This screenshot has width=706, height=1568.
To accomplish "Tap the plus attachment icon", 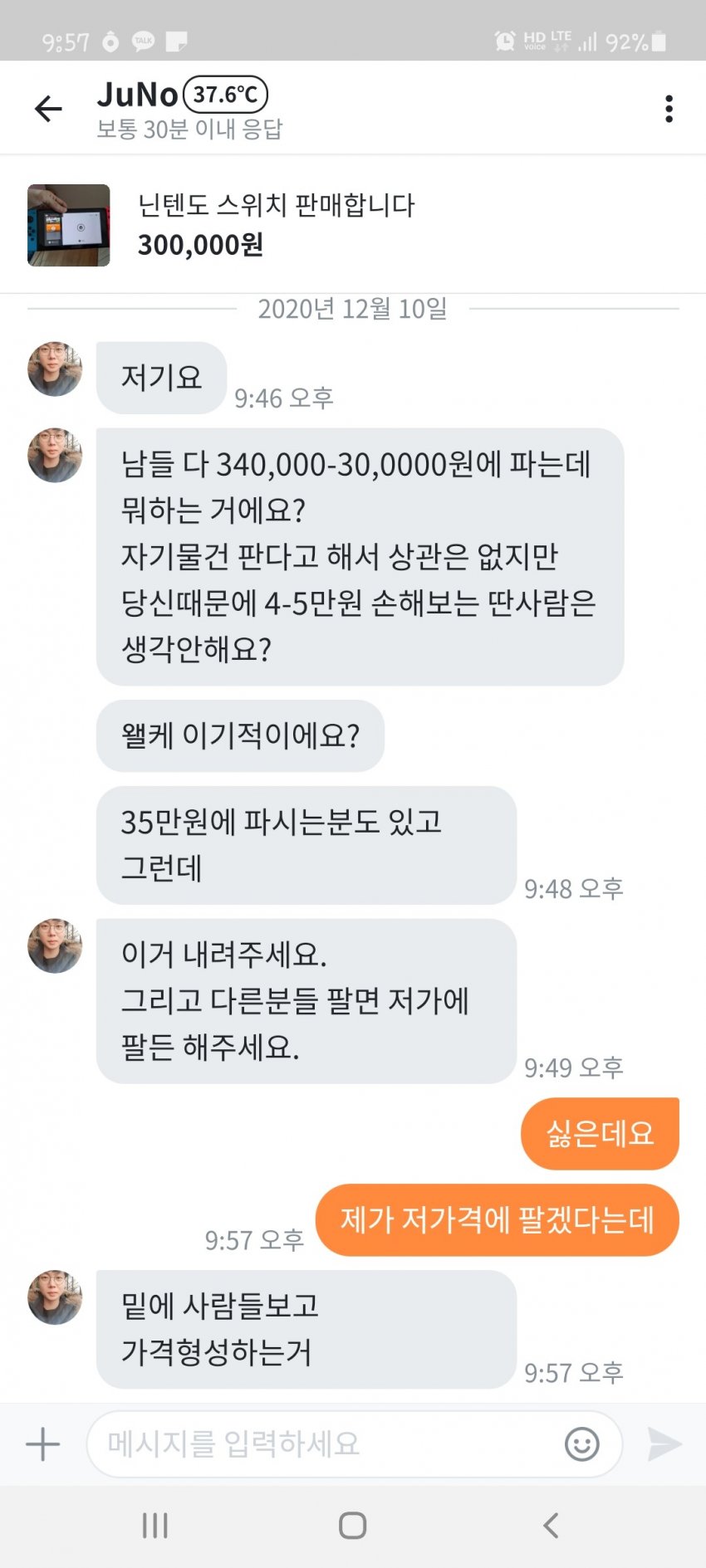I will (x=42, y=1444).
